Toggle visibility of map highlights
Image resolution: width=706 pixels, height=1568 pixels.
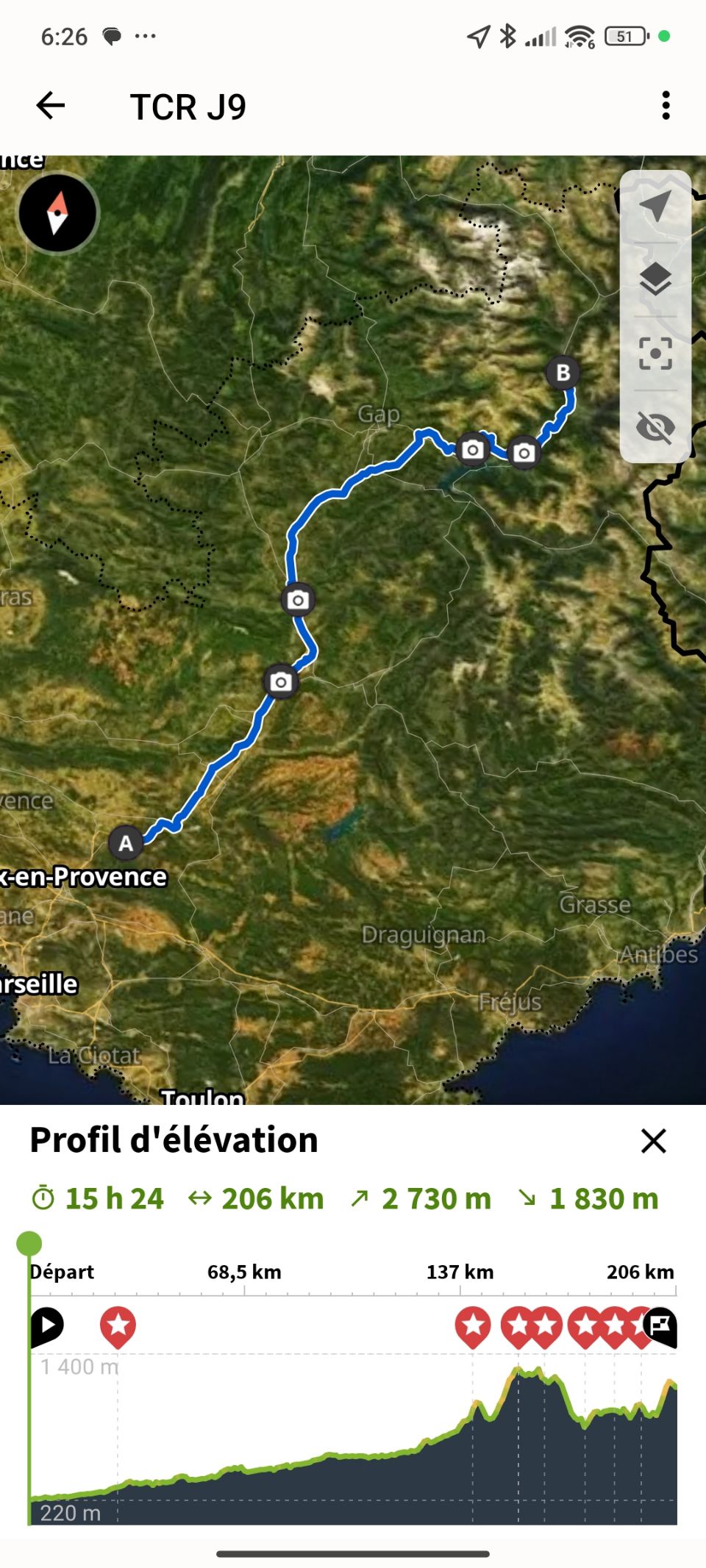coord(655,427)
